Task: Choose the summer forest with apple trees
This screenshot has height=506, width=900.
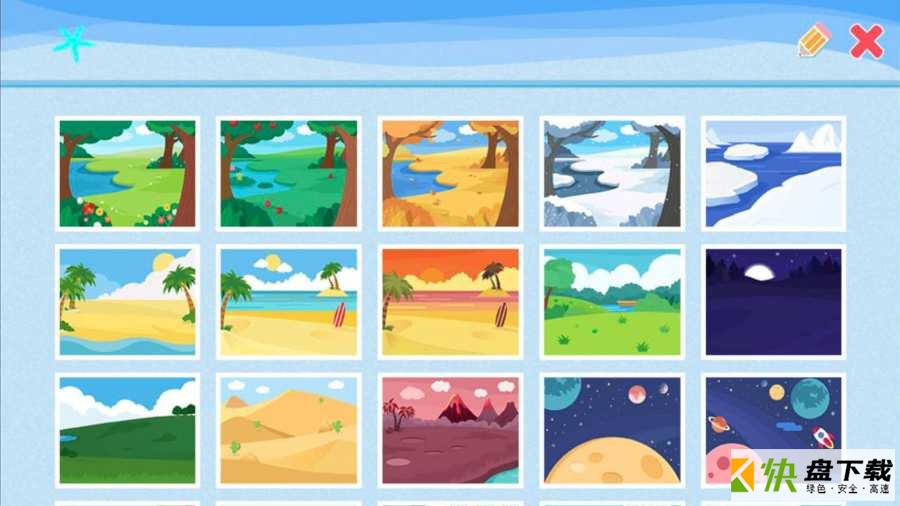Action: pos(288,173)
